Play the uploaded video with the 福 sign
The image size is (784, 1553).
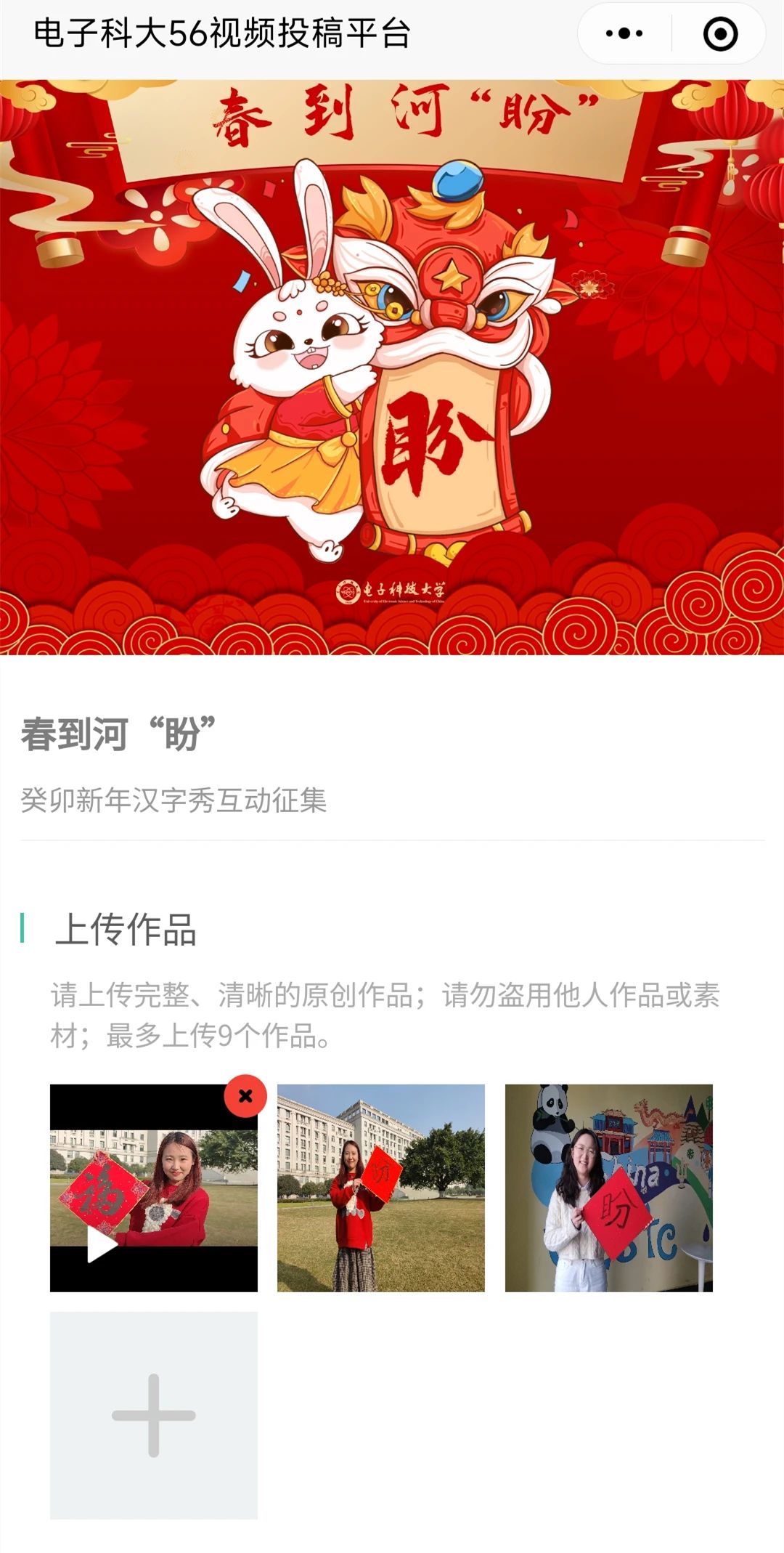click(153, 1188)
